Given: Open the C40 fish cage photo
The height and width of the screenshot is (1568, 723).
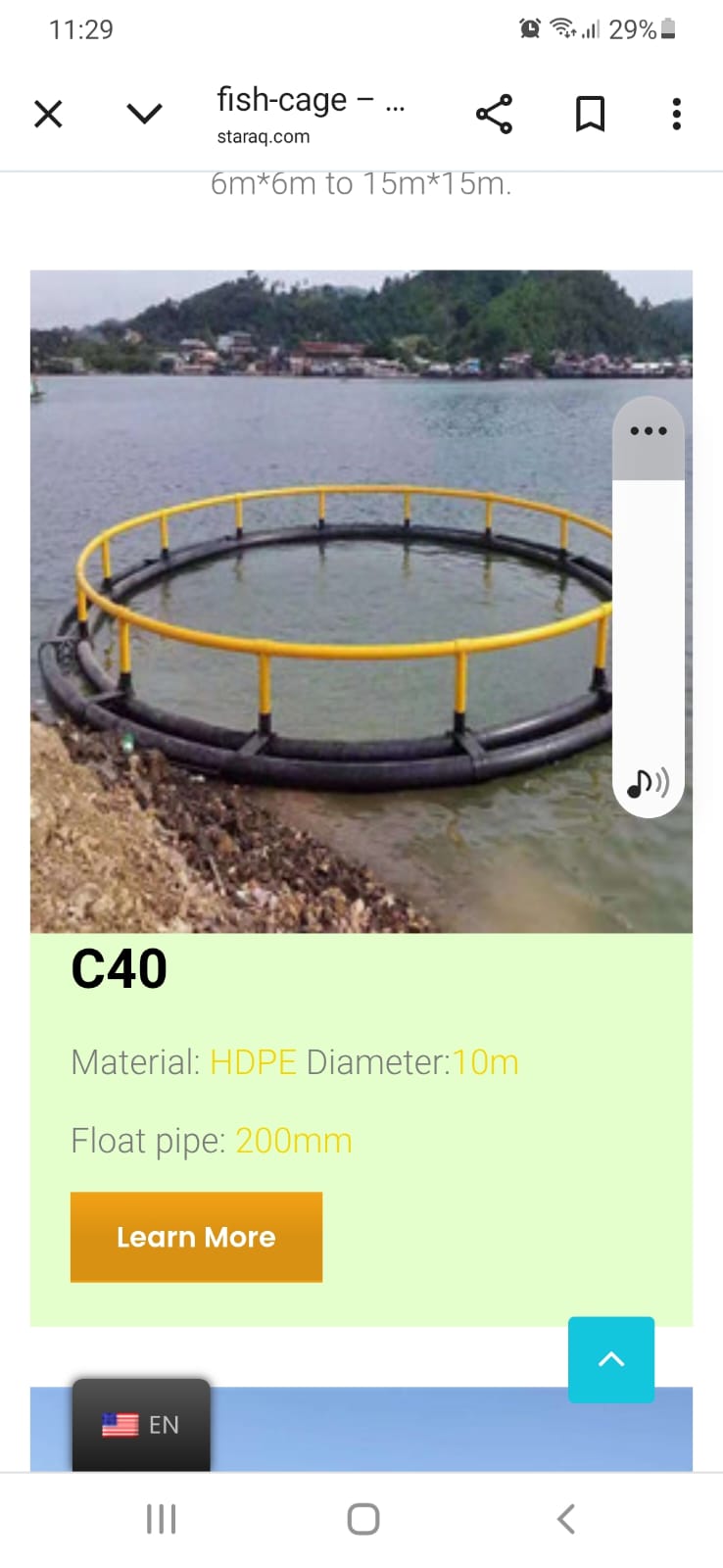Looking at the screenshot, I should (x=323, y=601).
